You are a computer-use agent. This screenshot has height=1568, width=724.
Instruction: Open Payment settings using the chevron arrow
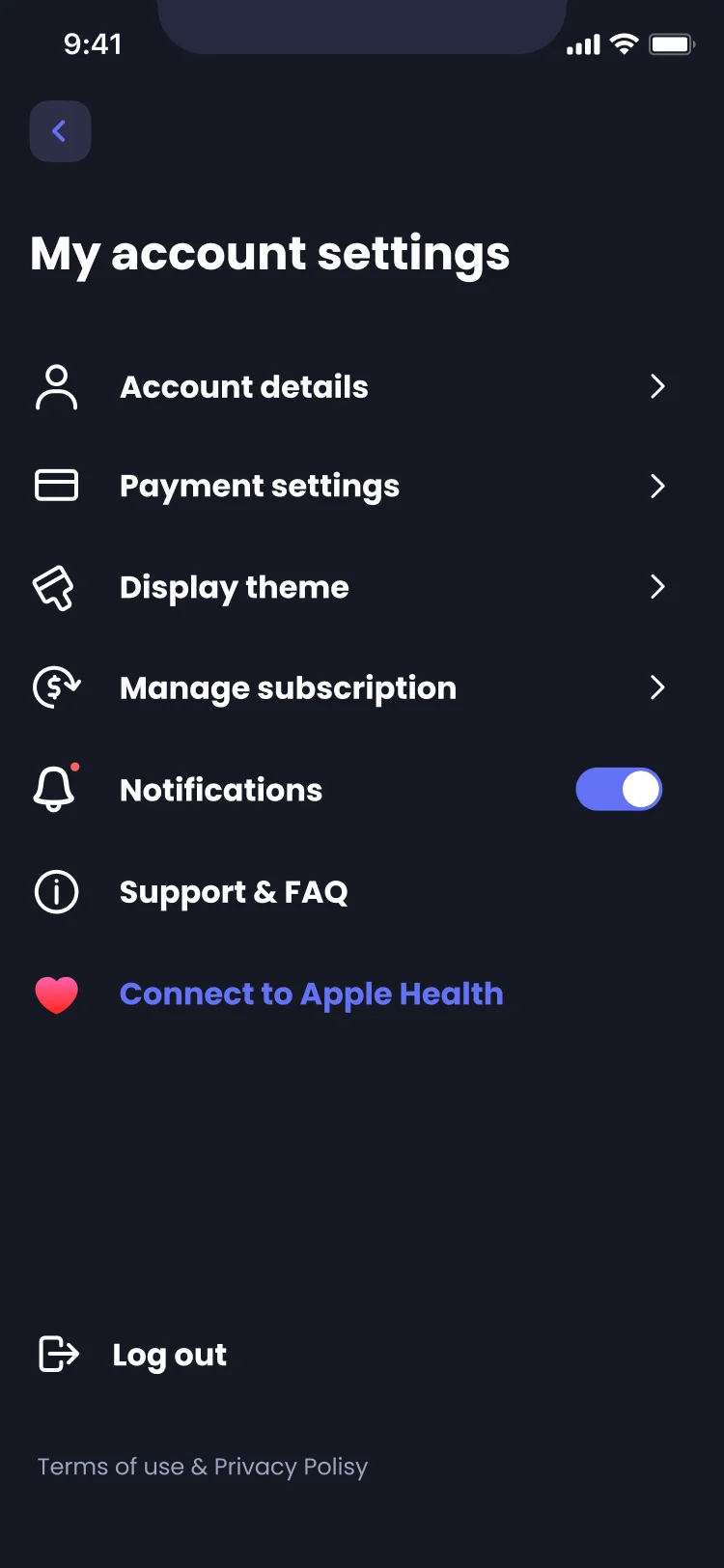(657, 486)
